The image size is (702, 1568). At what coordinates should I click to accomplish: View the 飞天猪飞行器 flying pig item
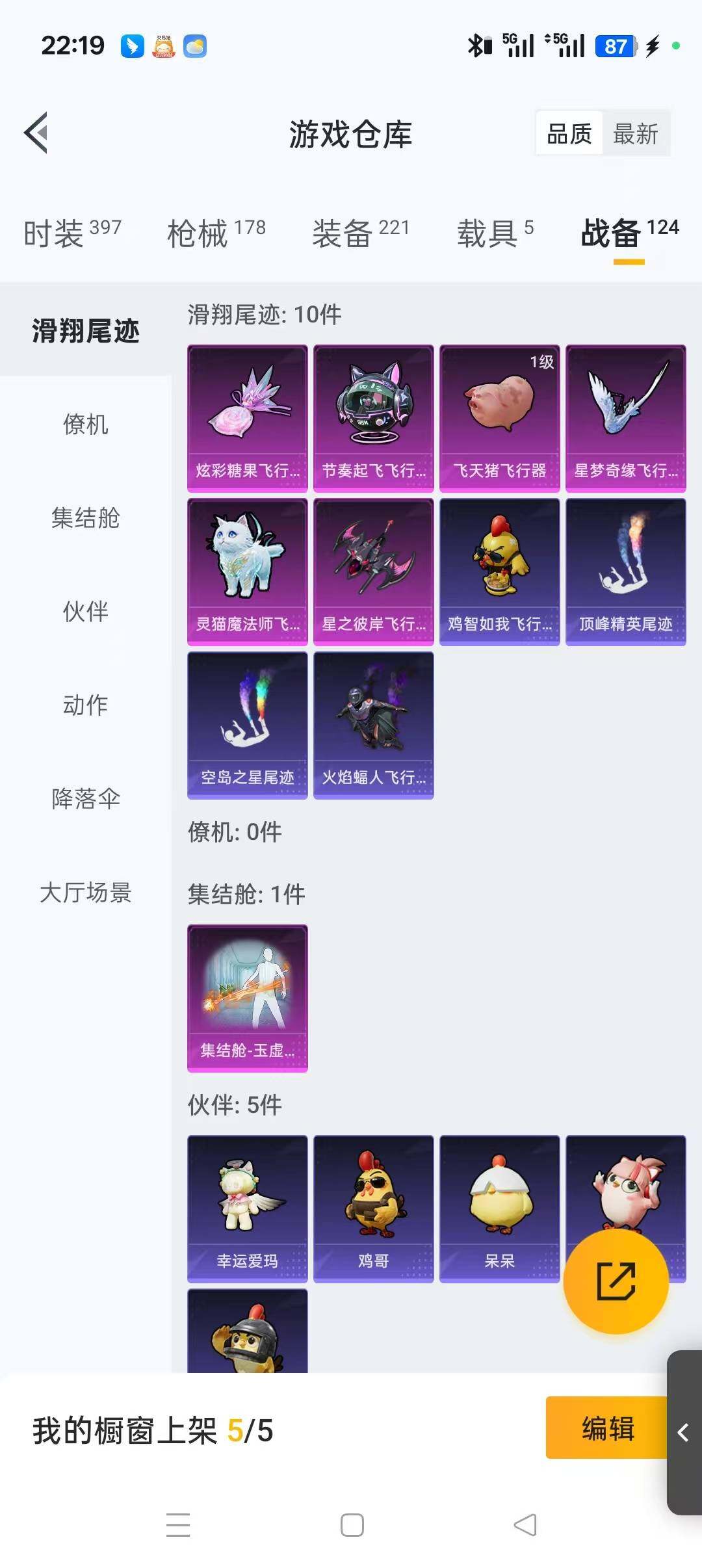[x=500, y=416]
